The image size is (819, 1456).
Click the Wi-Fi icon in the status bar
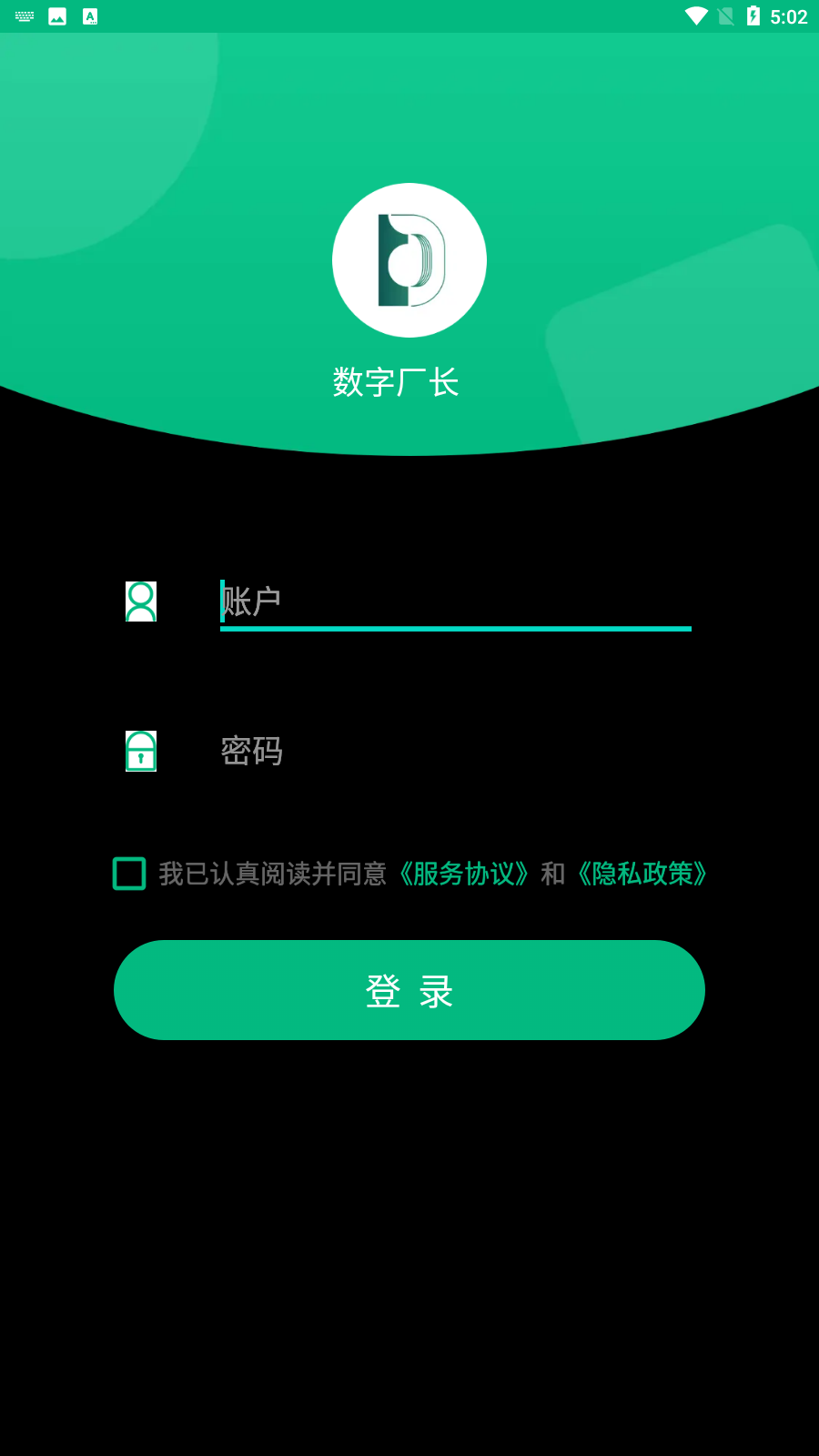pyautogui.click(x=697, y=15)
